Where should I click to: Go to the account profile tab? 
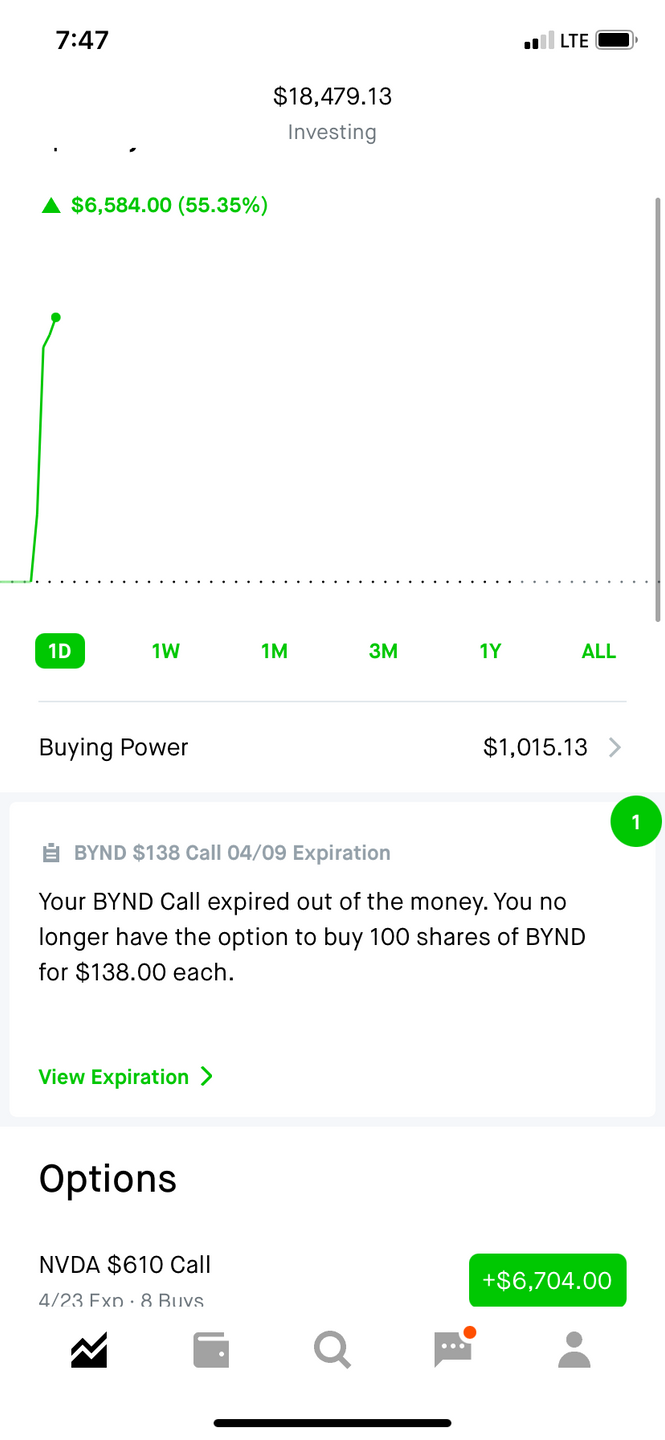[x=574, y=1351]
